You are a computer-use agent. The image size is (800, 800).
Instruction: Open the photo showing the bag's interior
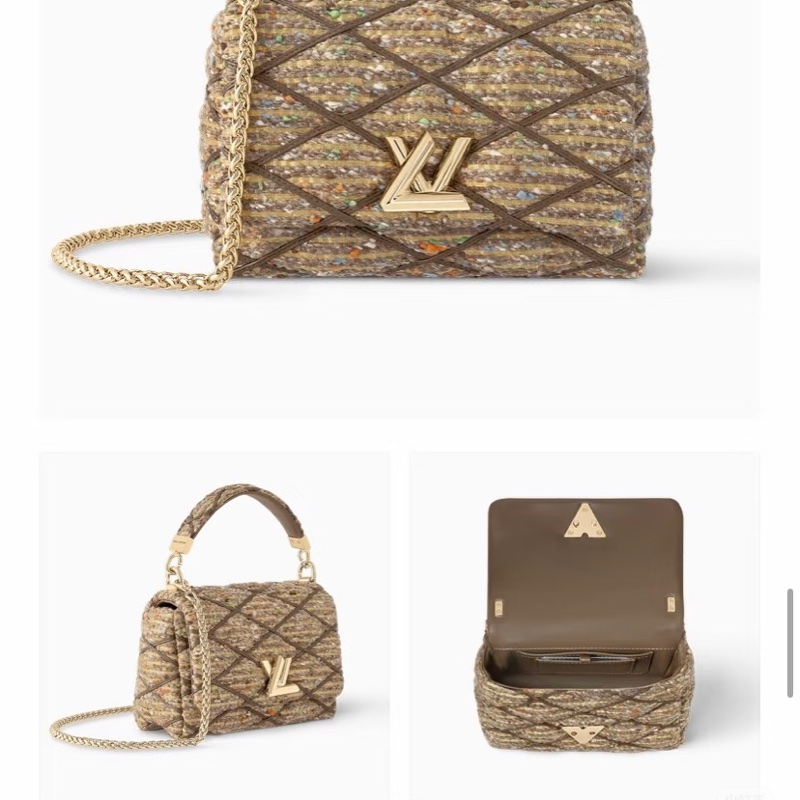[x=584, y=625]
